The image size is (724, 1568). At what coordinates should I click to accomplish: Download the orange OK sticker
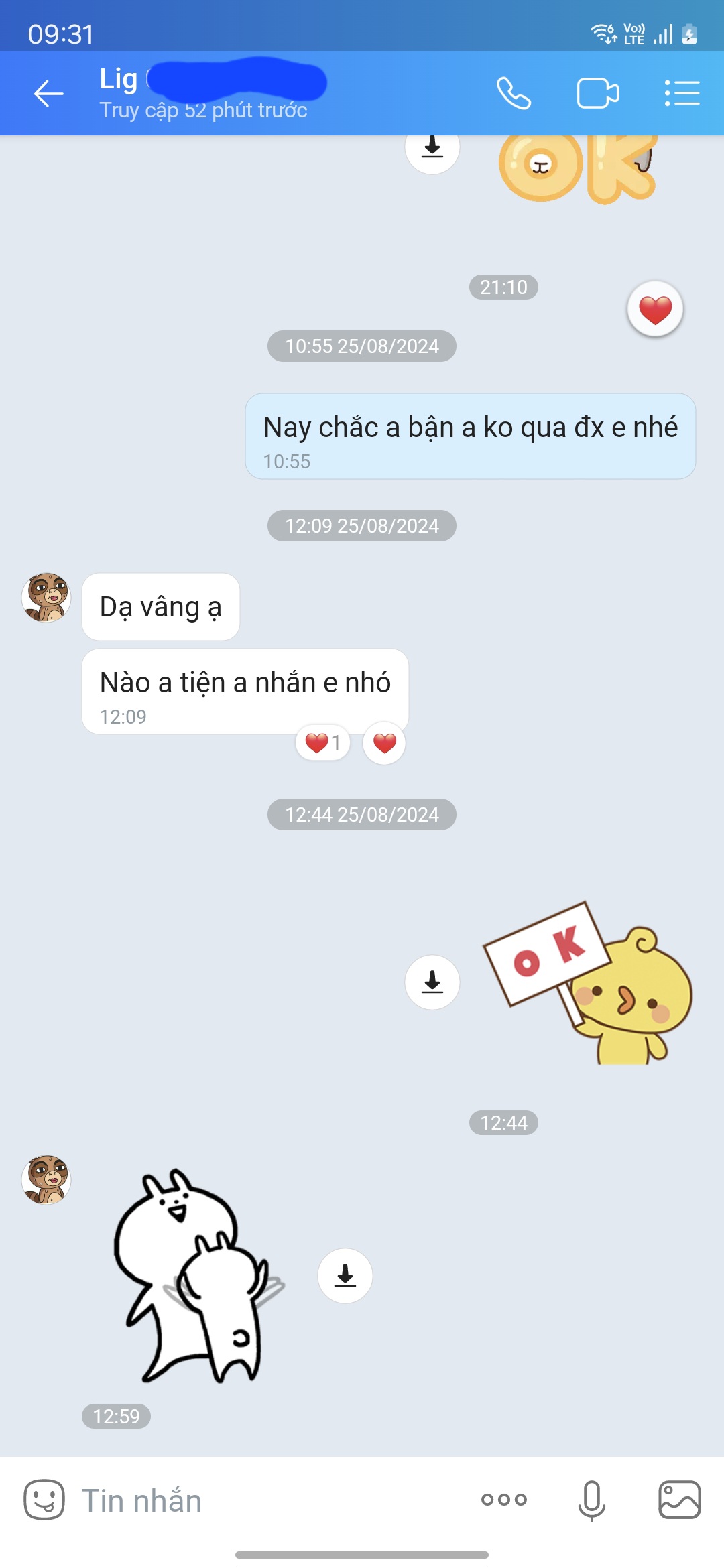click(432, 149)
